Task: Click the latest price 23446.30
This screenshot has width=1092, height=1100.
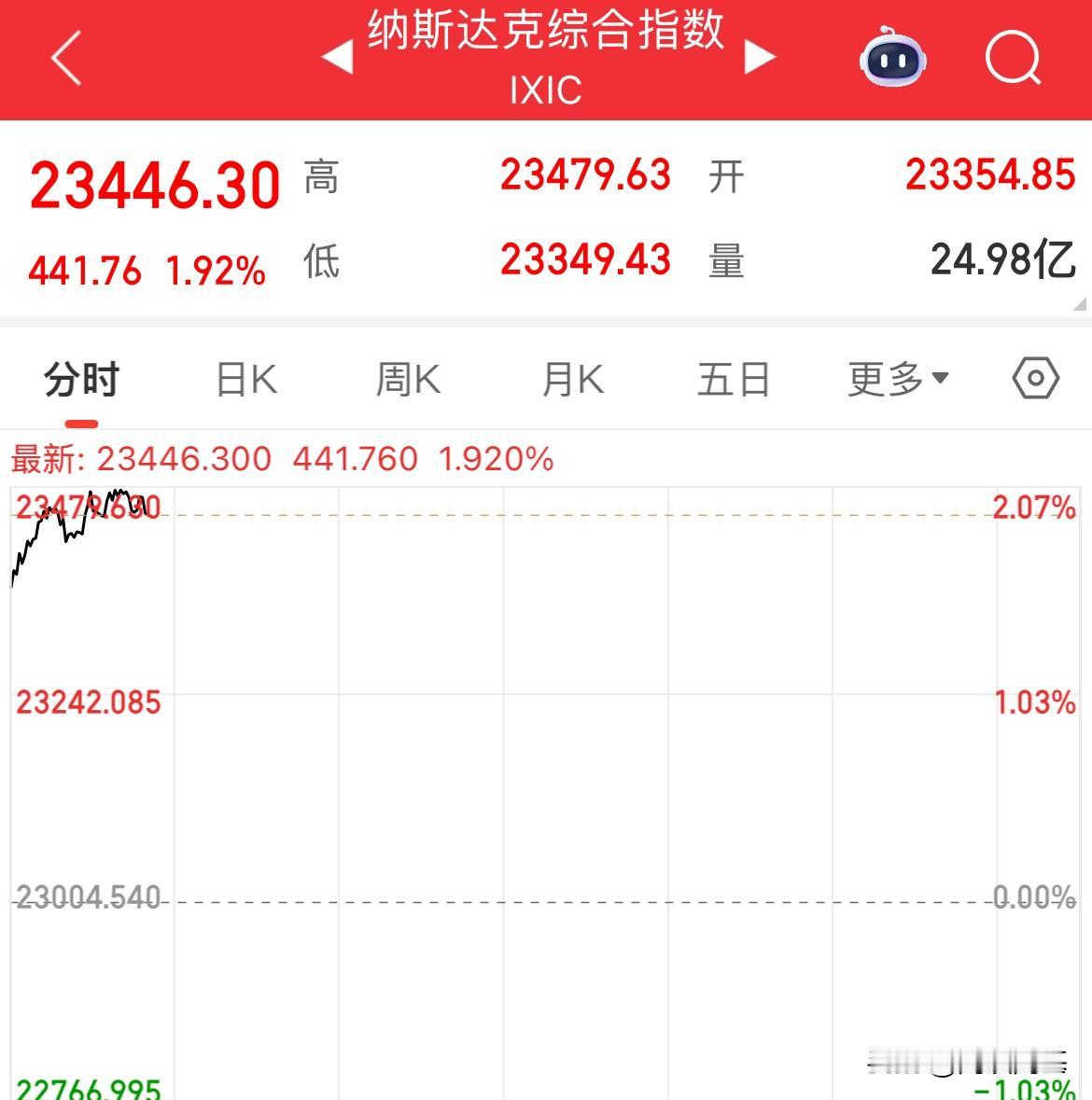Action: pyautogui.click(x=154, y=184)
